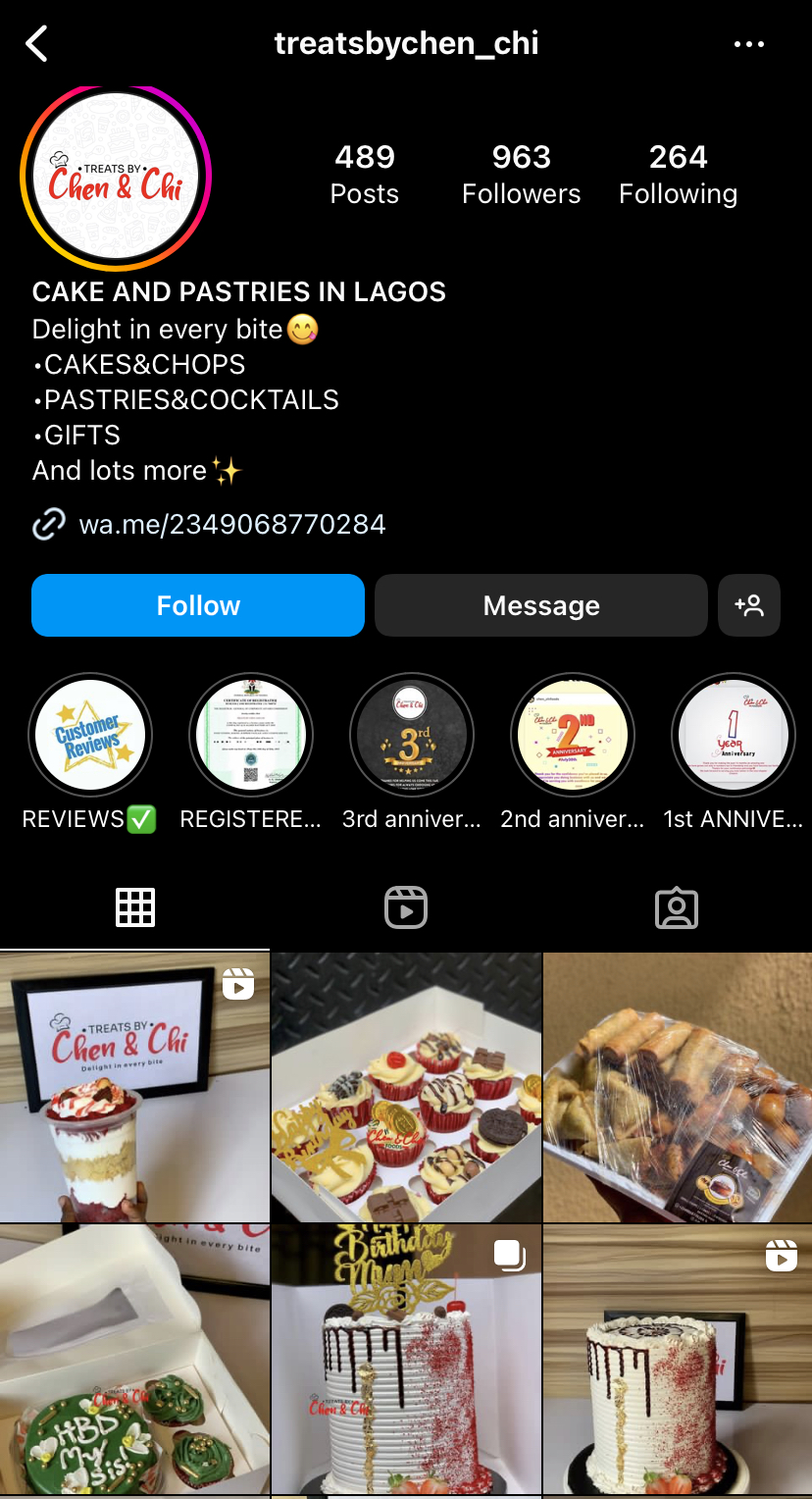Open the three-dot overflow menu
Image resolution: width=812 pixels, height=1499 pixels.
pos(749,44)
